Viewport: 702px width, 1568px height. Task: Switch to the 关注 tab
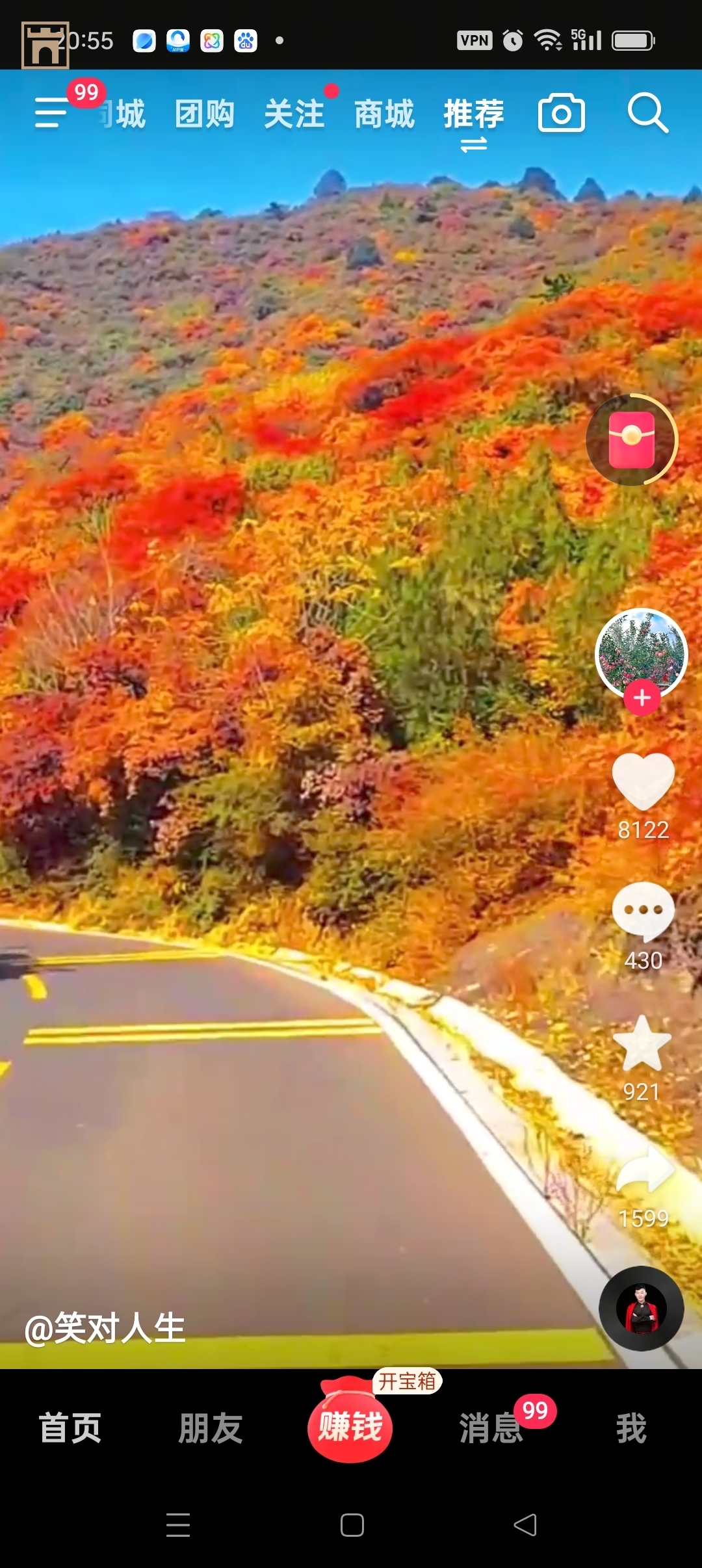[x=294, y=114]
